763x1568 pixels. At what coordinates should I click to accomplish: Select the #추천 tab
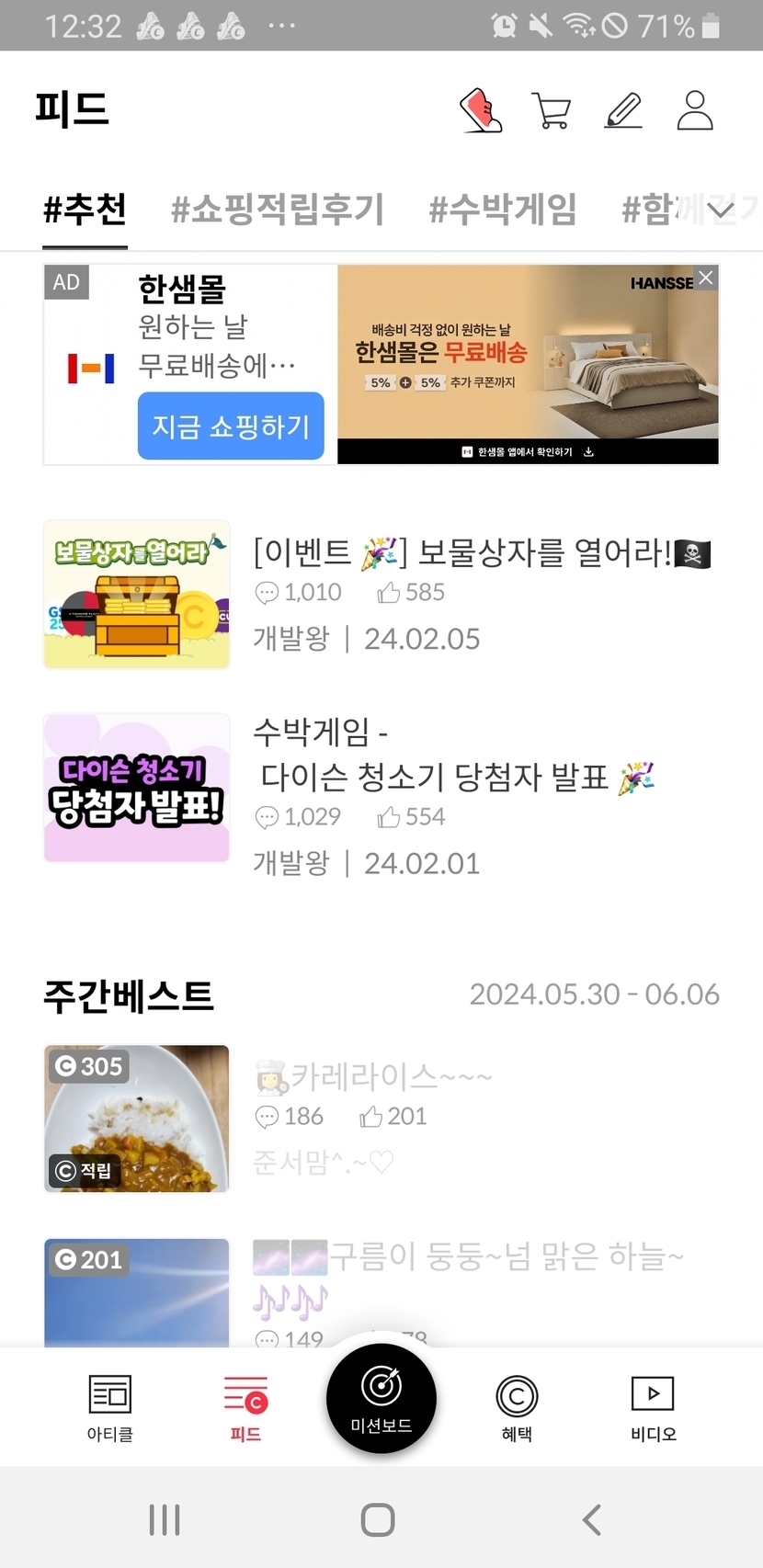point(85,210)
